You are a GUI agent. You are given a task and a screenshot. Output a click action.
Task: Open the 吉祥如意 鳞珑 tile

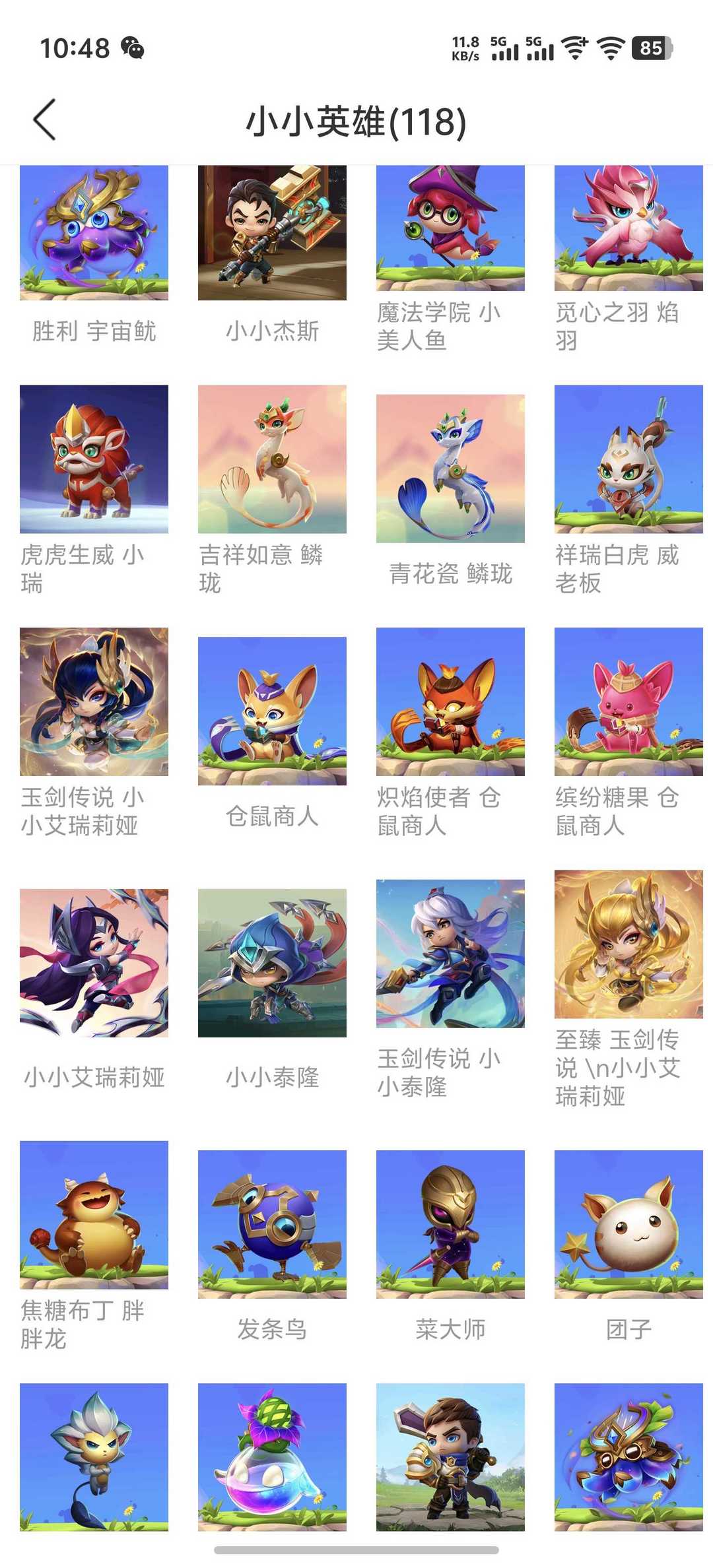pyautogui.click(x=272, y=459)
